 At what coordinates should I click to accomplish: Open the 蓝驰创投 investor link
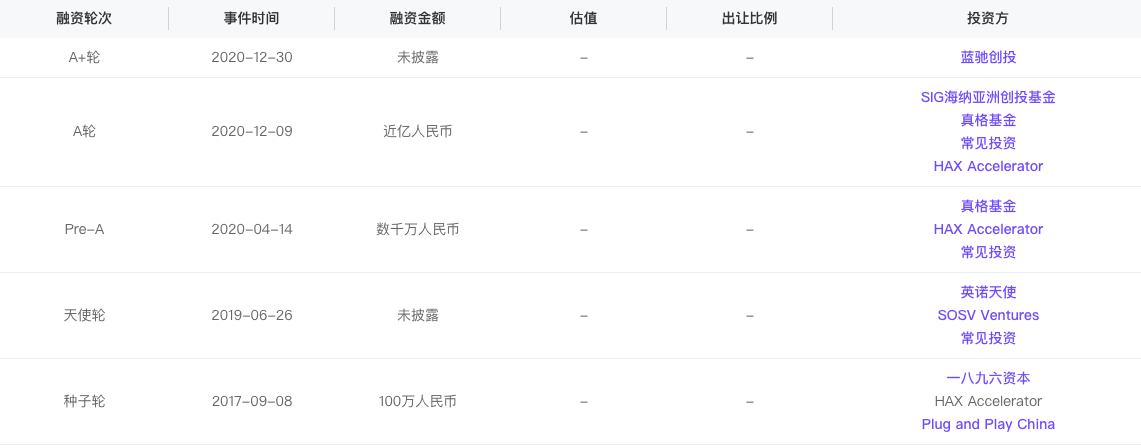(988, 58)
